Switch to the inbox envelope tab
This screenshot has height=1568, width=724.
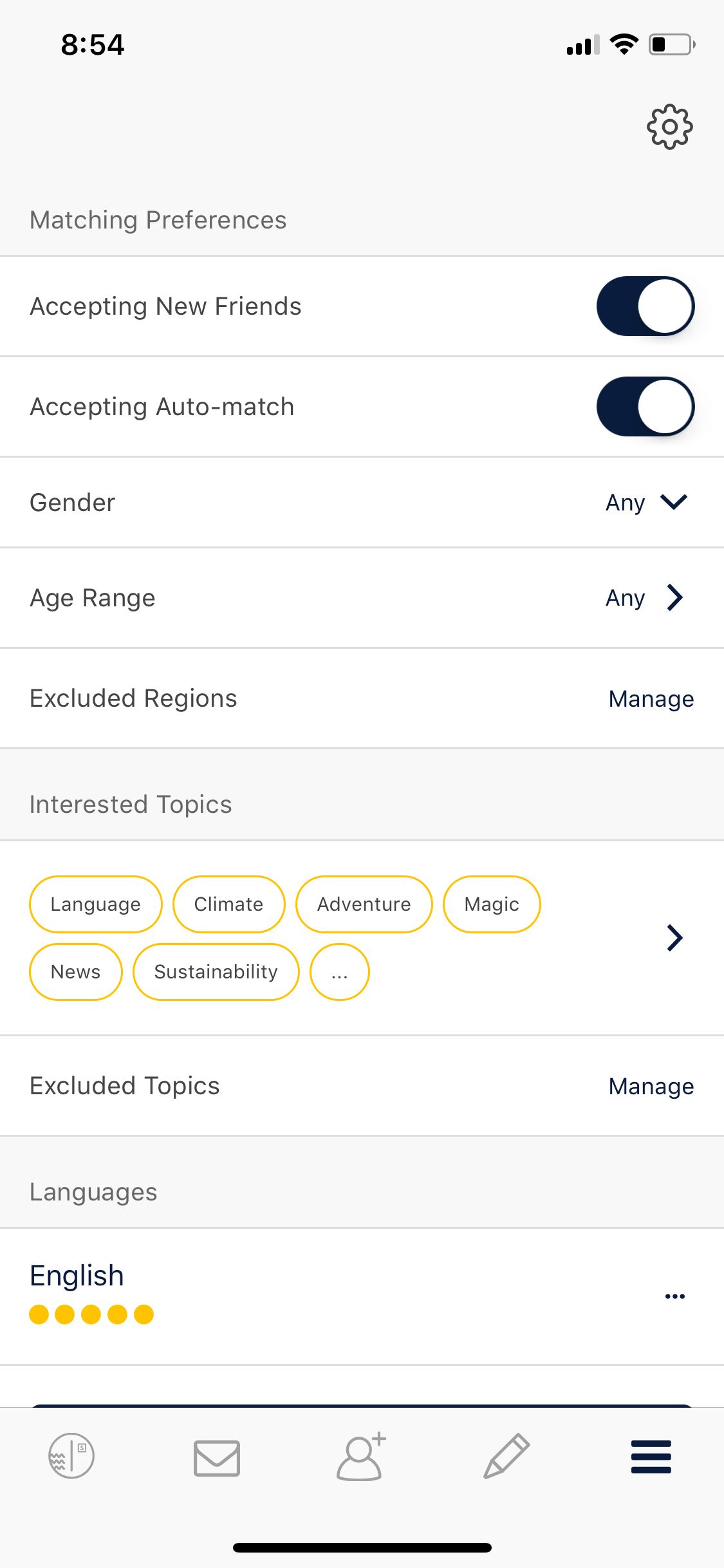217,1457
